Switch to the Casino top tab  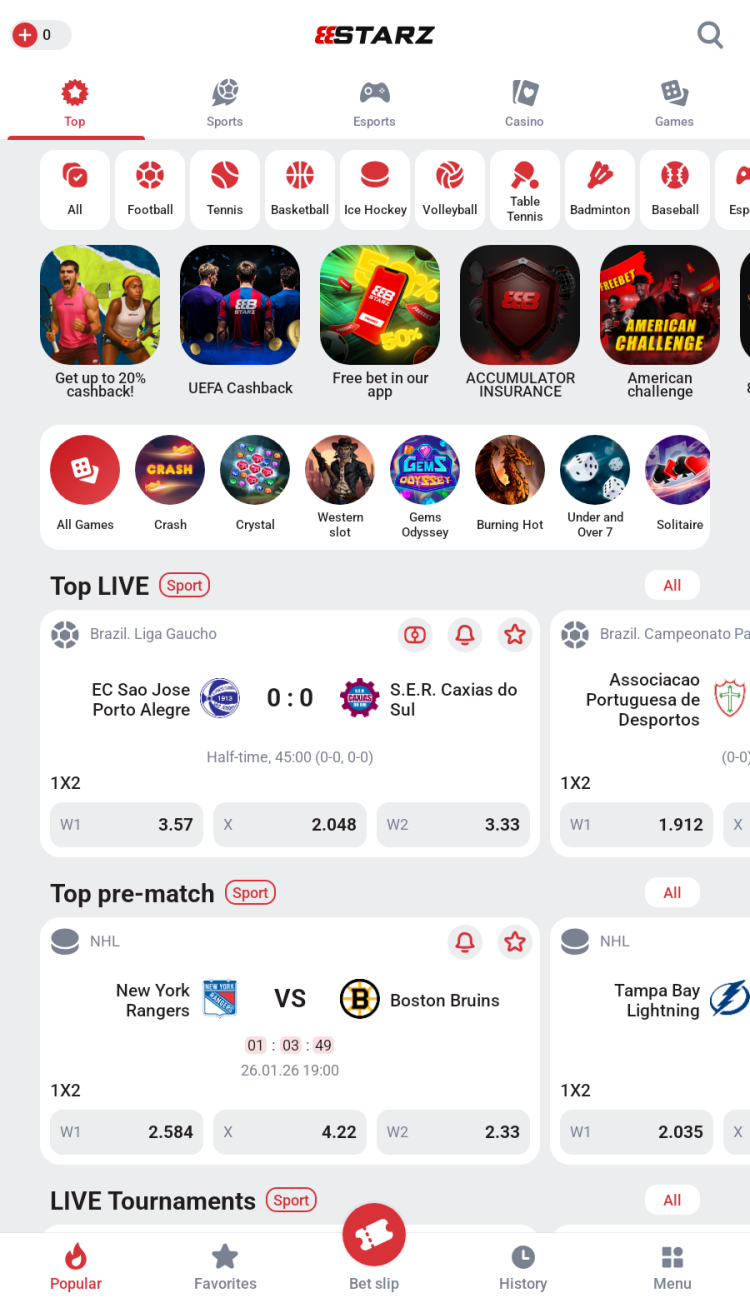(524, 104)
